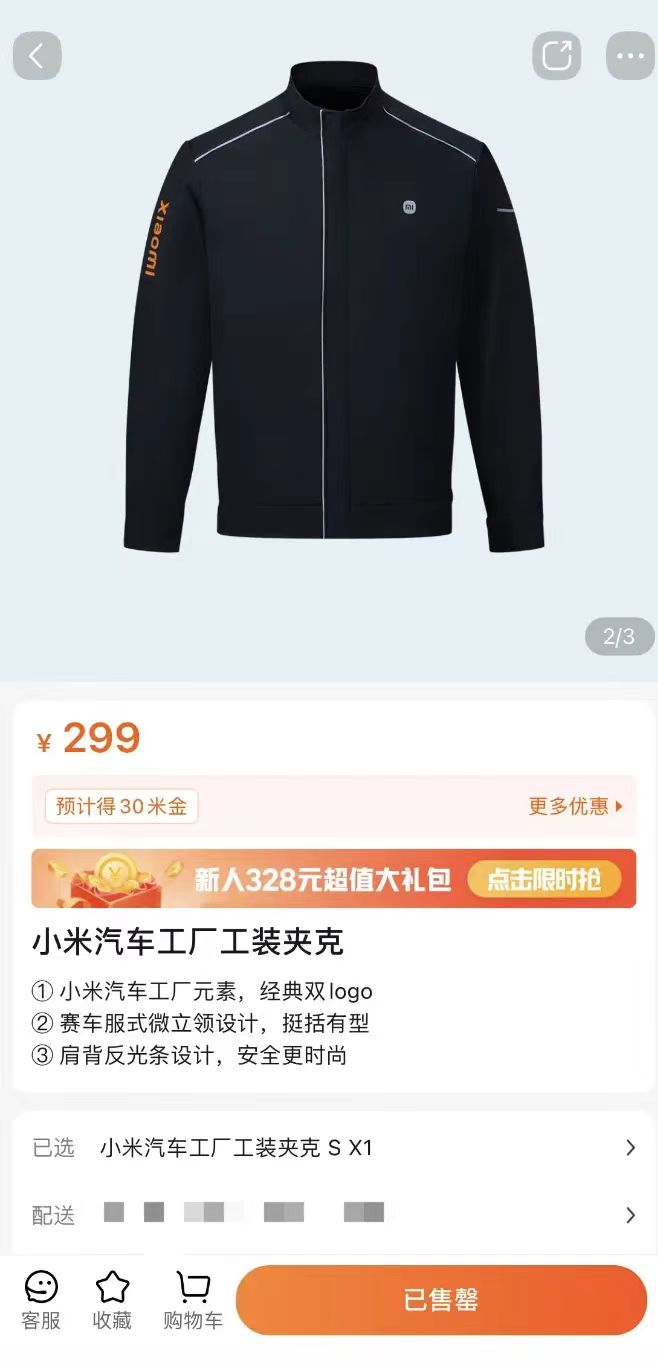Go back using the top-left arrow
This screenshot has width=658, height=1362.
click(x=37, y=56)
